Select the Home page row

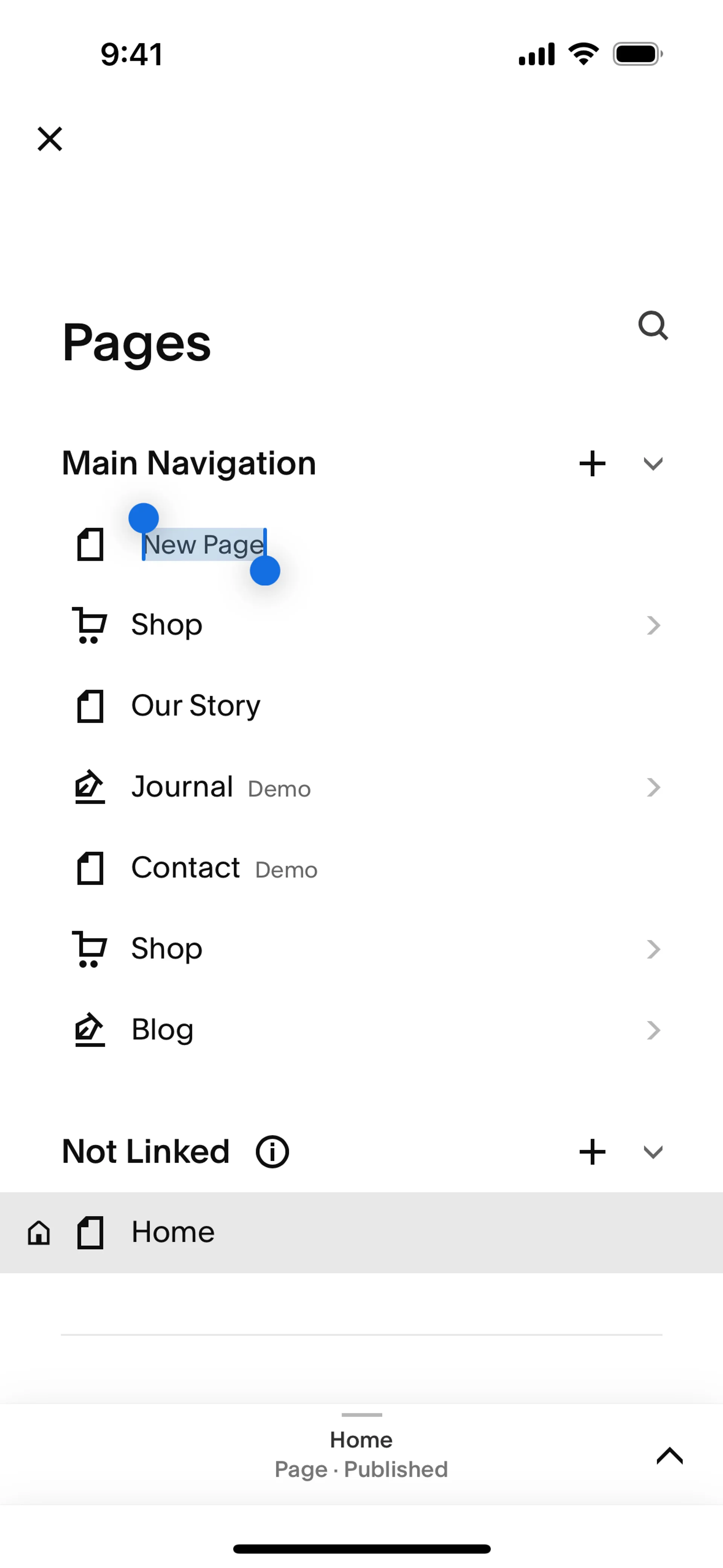(361, 1233)
